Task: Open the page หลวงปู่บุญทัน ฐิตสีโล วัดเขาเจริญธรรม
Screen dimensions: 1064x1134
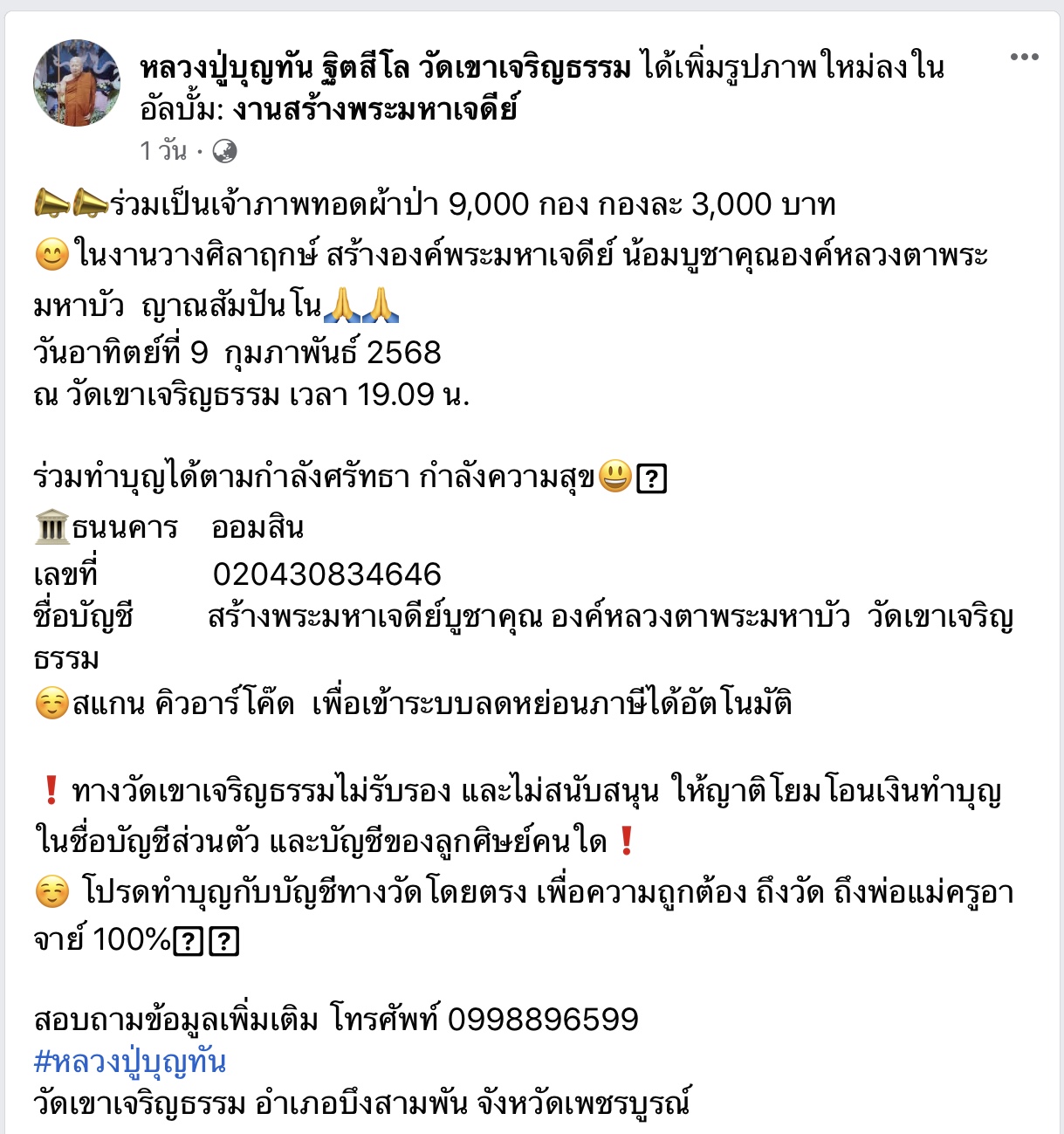Action: [x=385, y=67]
